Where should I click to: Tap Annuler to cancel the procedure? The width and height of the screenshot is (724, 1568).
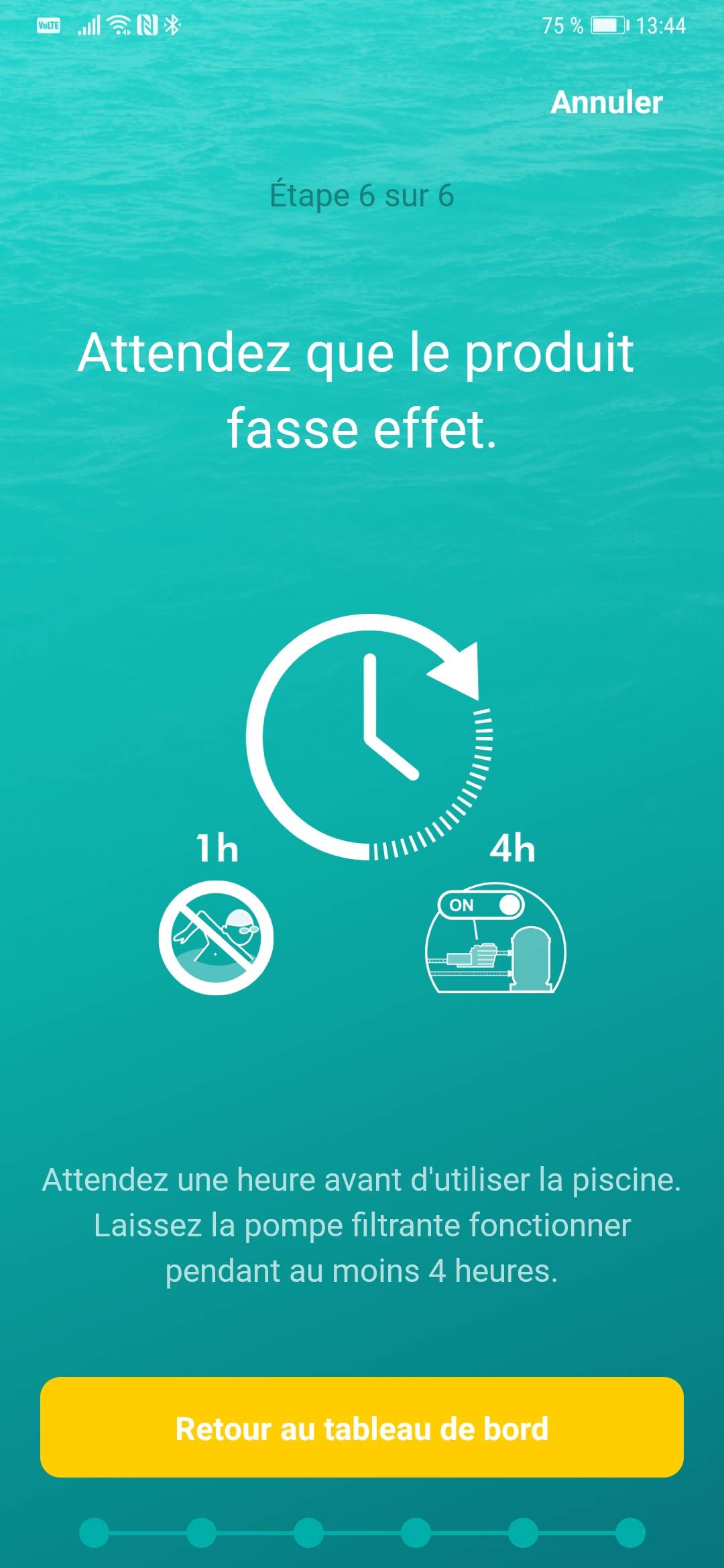[607, 103]
